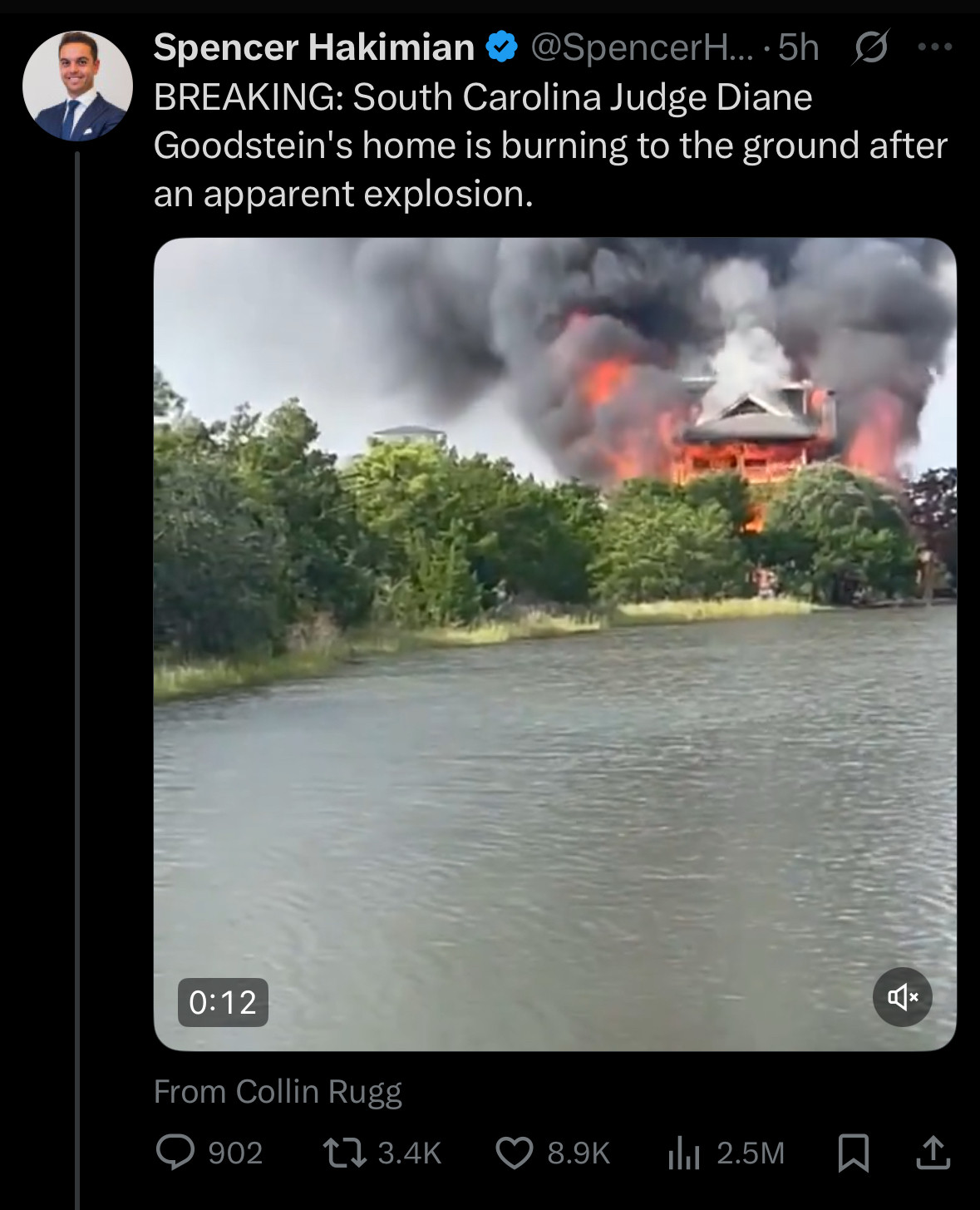980x1210 pixels.
Task: Reply to Spencer Hakimian's tweet
Action: click(x=175, y=1153)
